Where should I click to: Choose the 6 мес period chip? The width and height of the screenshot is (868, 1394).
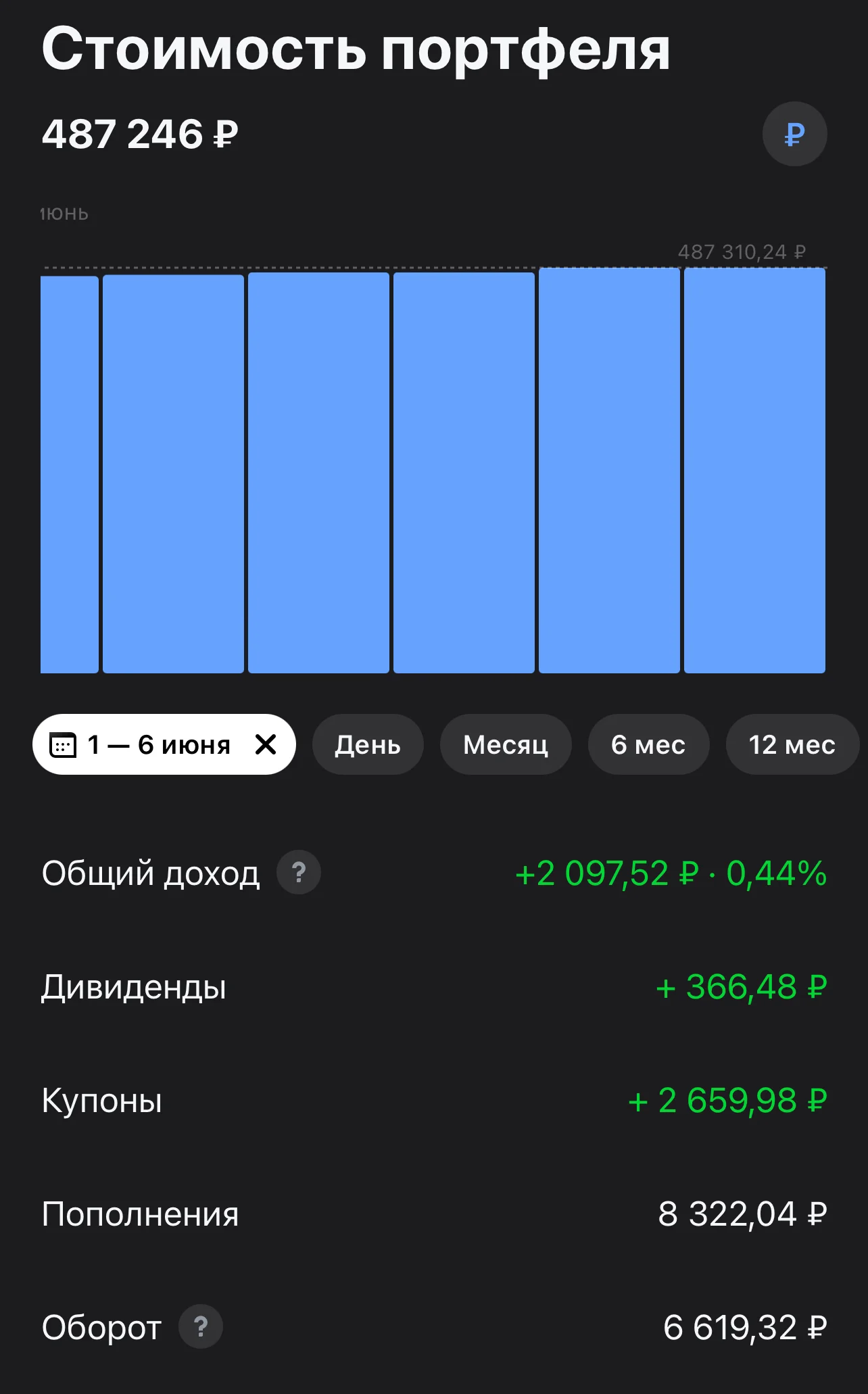pos(648,744)
